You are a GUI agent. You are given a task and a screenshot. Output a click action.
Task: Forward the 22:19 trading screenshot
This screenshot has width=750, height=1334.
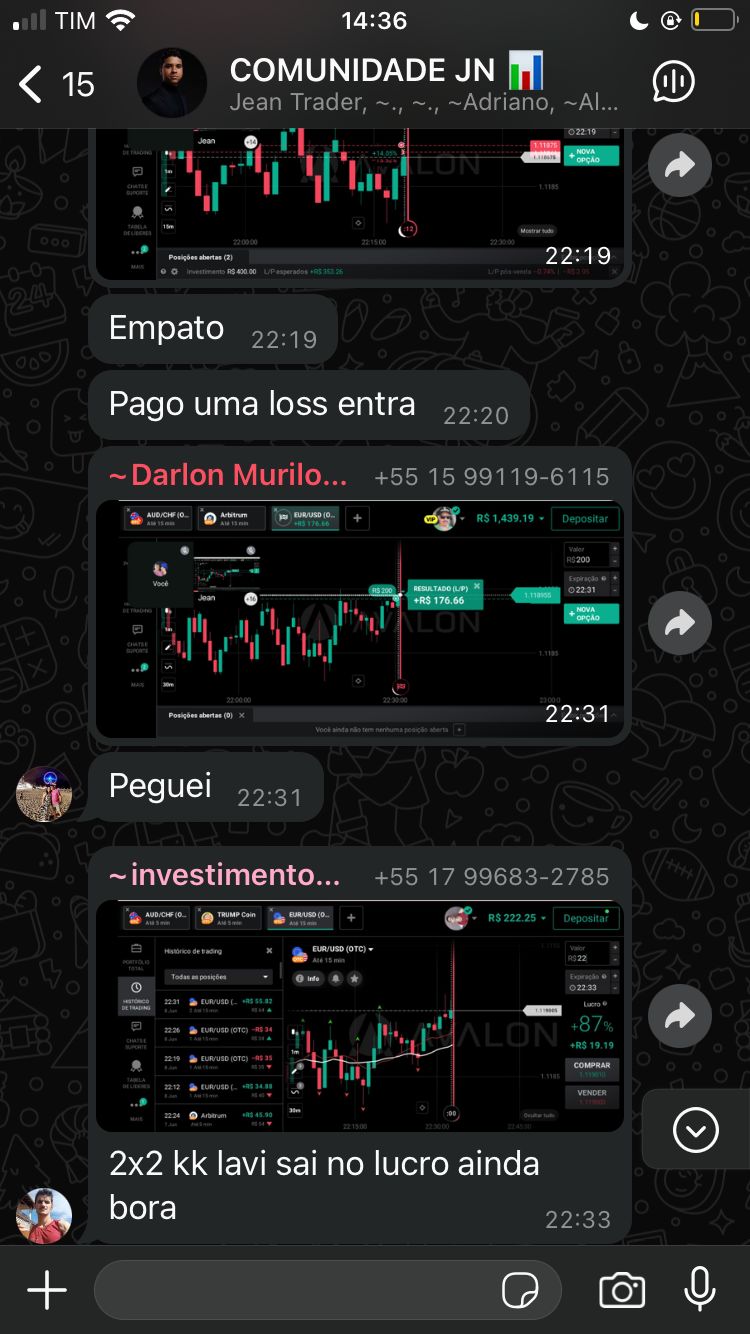(x=679, y=165)
